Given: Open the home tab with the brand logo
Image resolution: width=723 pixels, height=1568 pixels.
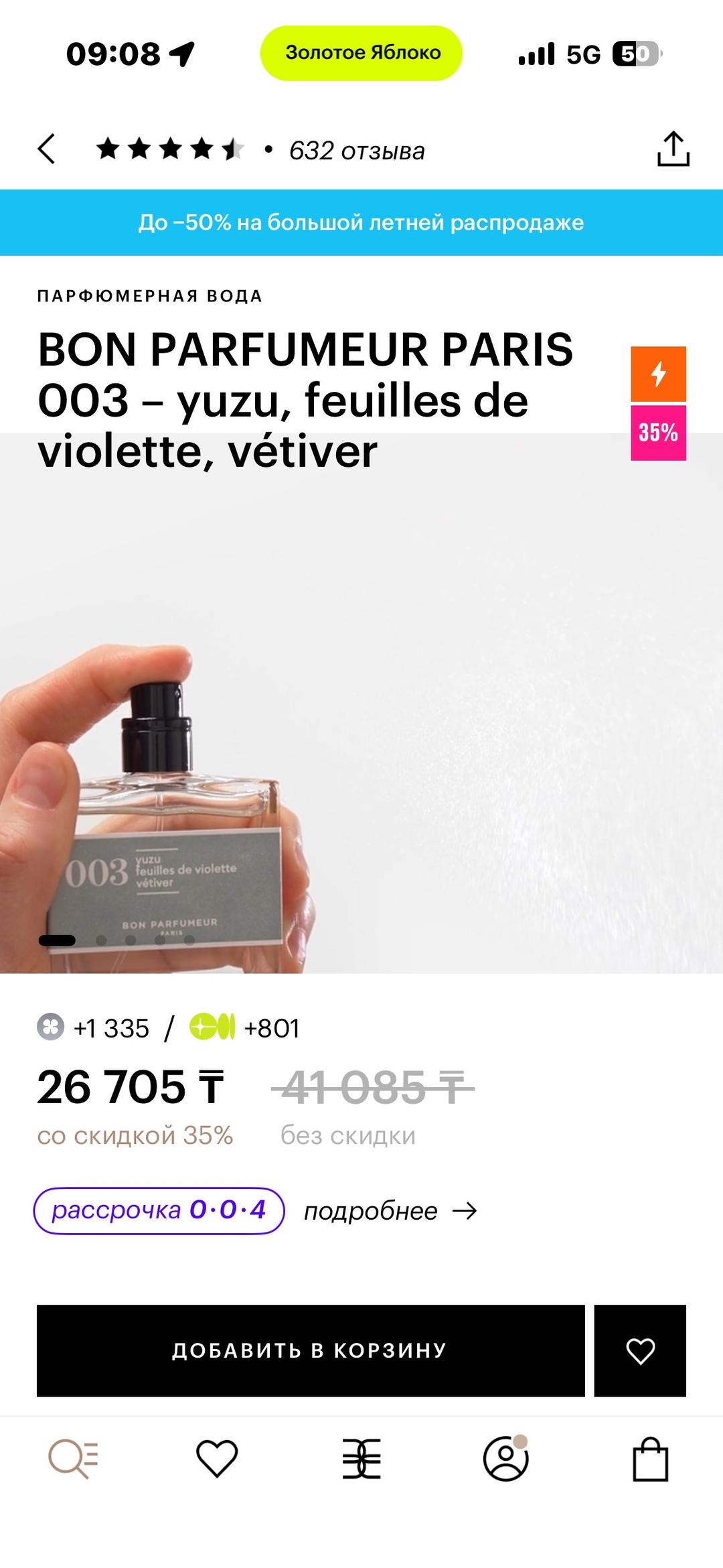Looking at the screenshot, I should pyautogui.click(x=361, y=1459).
